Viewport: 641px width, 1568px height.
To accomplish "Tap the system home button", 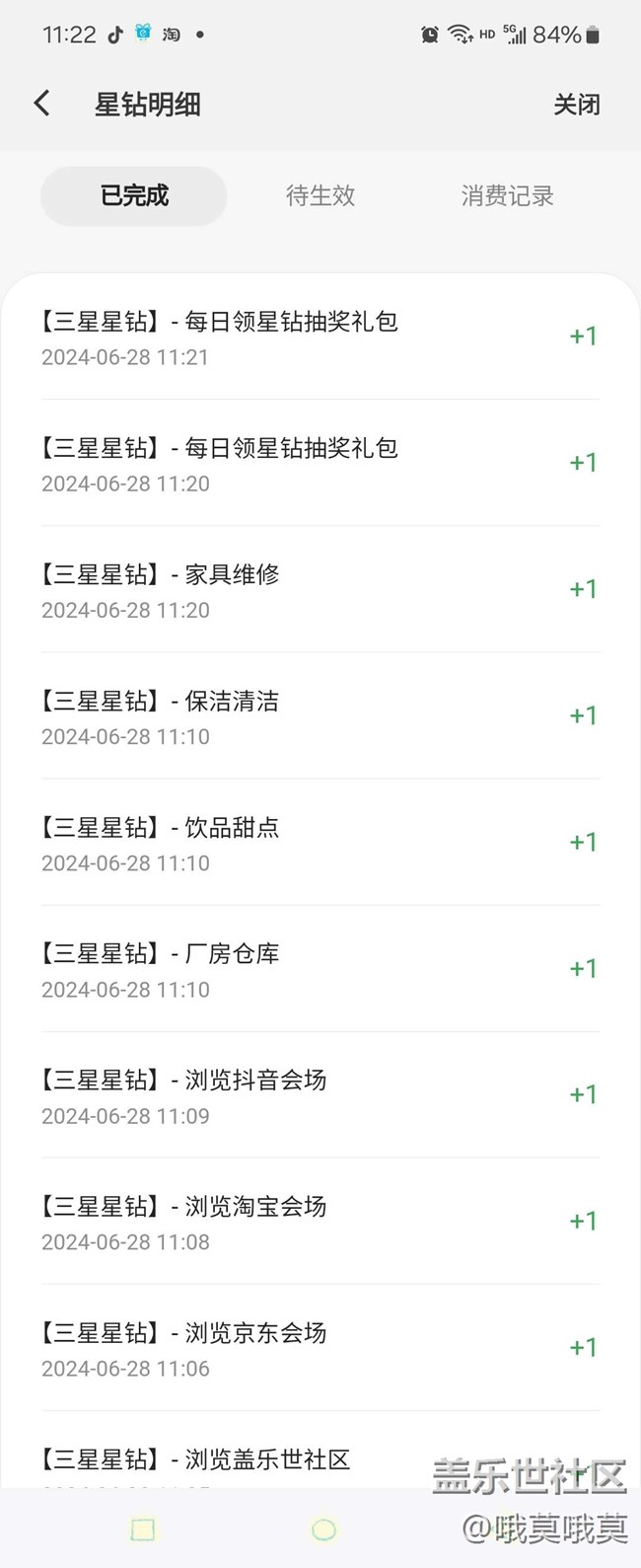I will point(323,1530).
